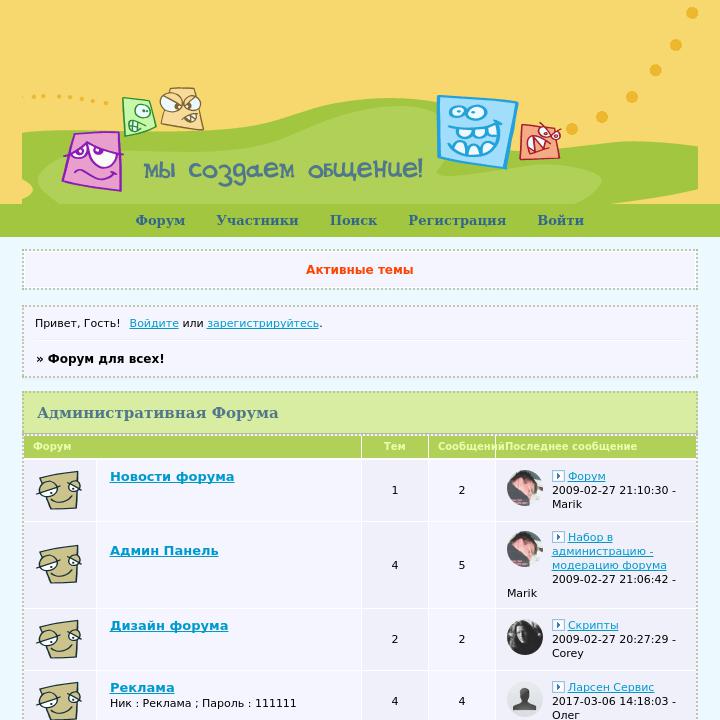Open Дизайн форума section
This screenshot has height=720, width=720.
click(169, 626)
